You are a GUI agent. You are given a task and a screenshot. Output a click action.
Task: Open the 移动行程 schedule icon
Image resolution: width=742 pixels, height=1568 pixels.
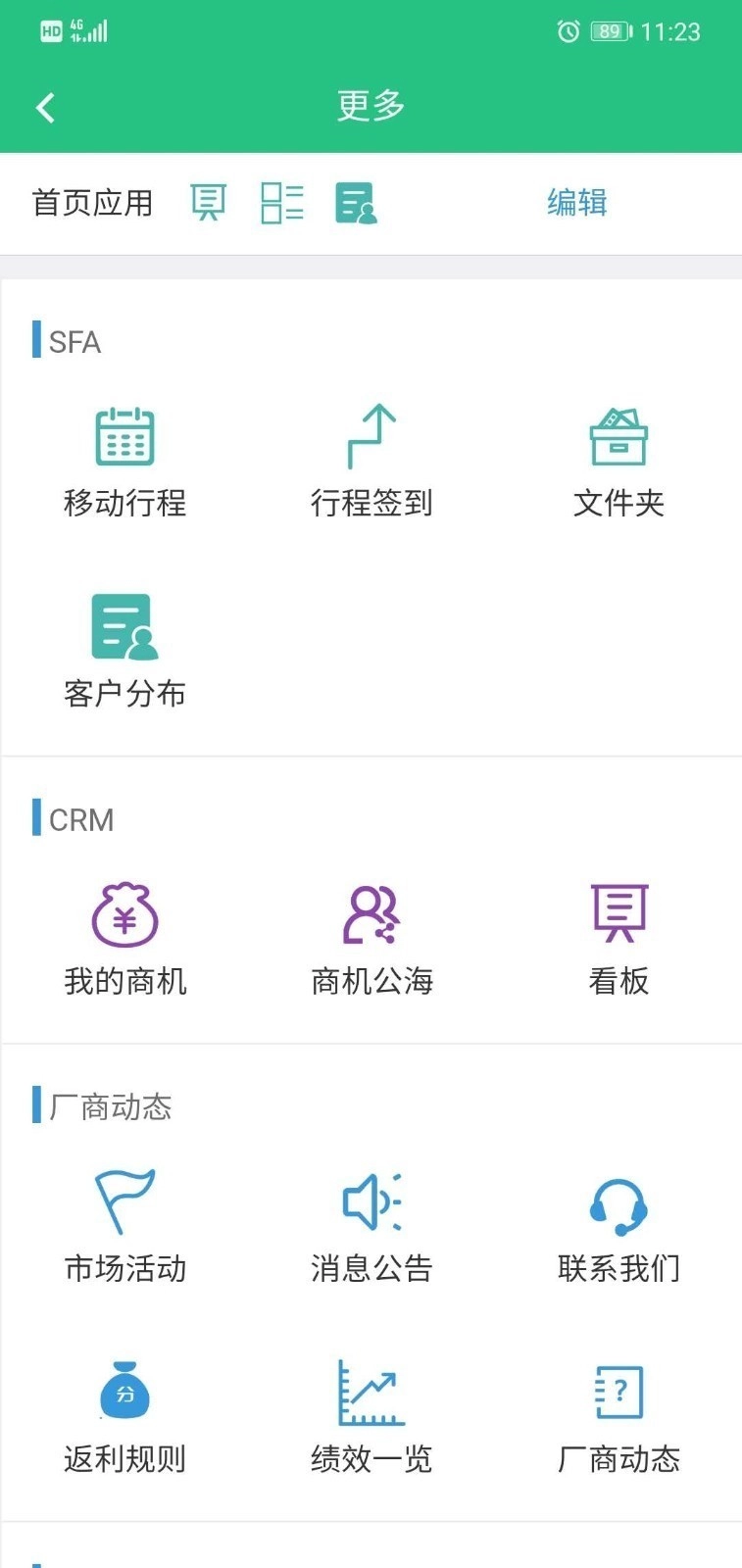pyautogui.click(x=124, y=439)
